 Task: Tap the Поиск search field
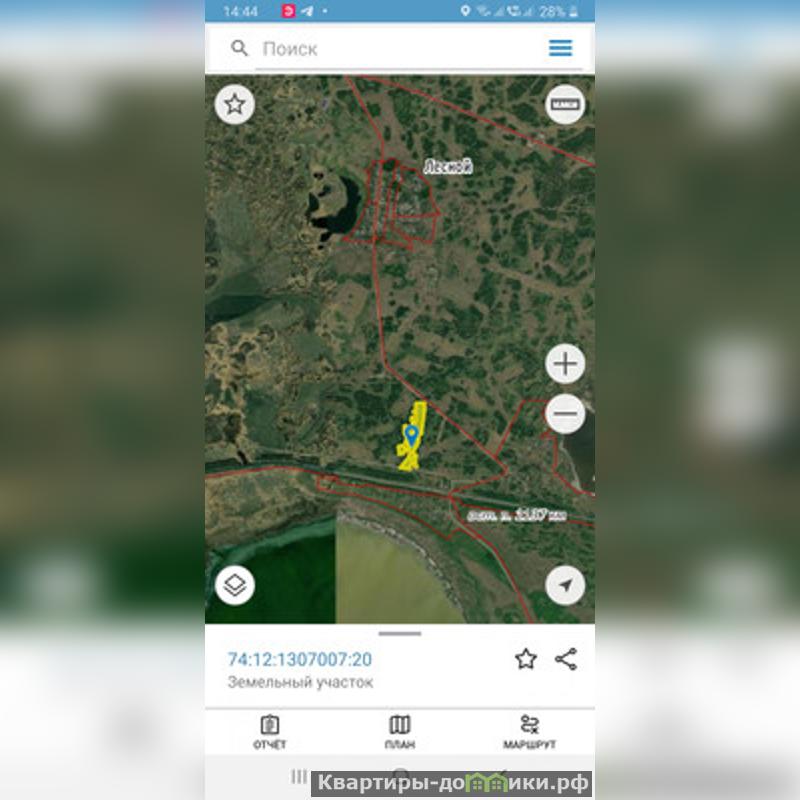click(x=400, y=48)
